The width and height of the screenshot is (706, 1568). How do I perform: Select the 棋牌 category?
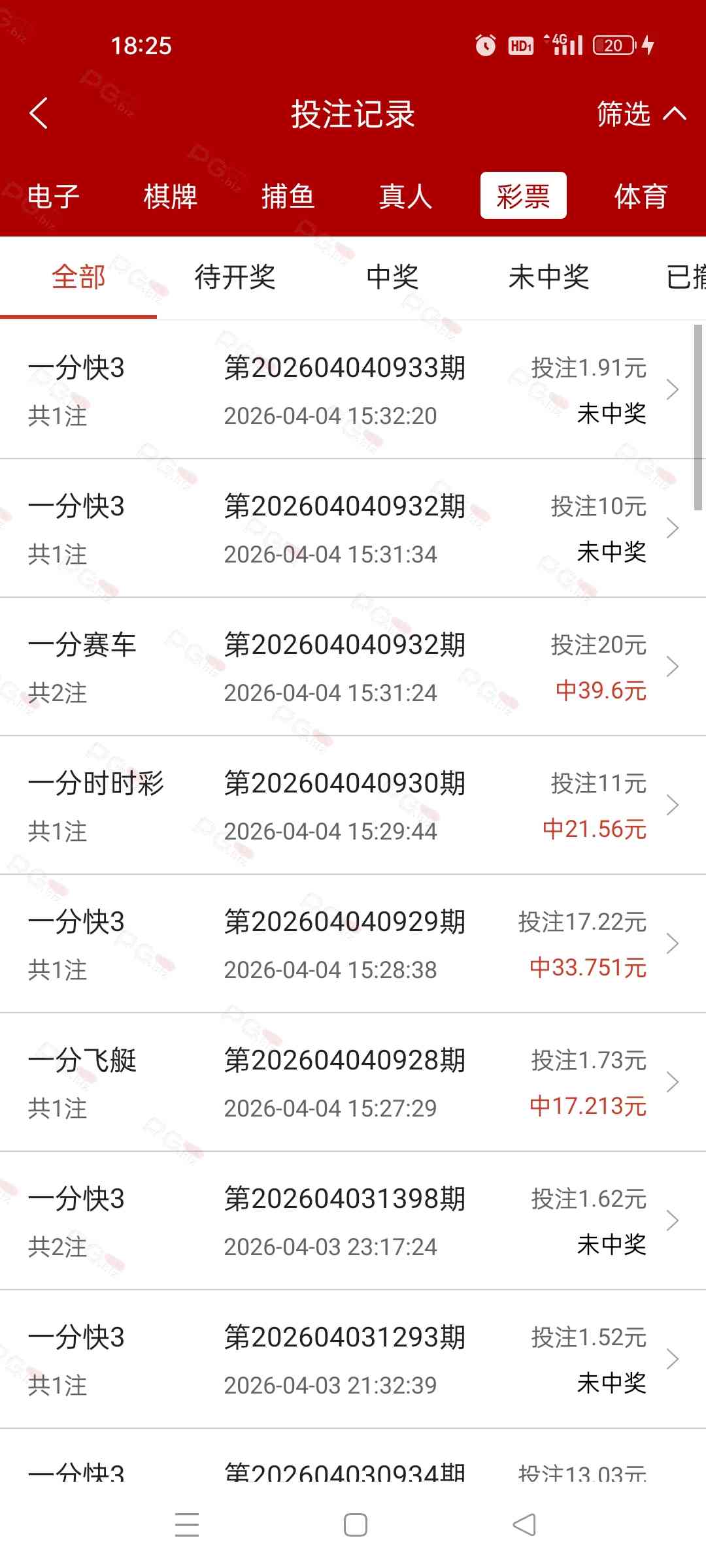[171, 196]
